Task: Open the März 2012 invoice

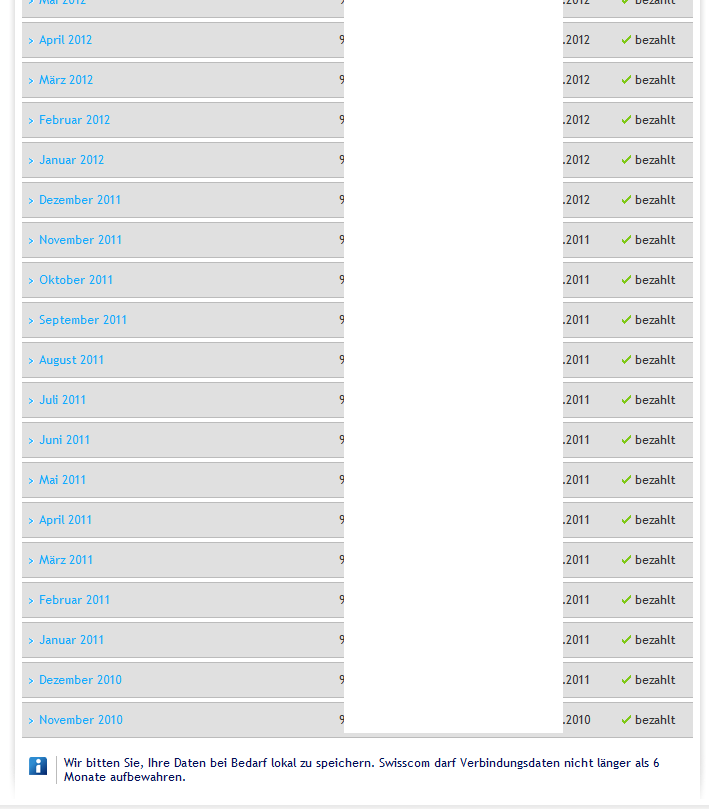Action: [65, 80]
